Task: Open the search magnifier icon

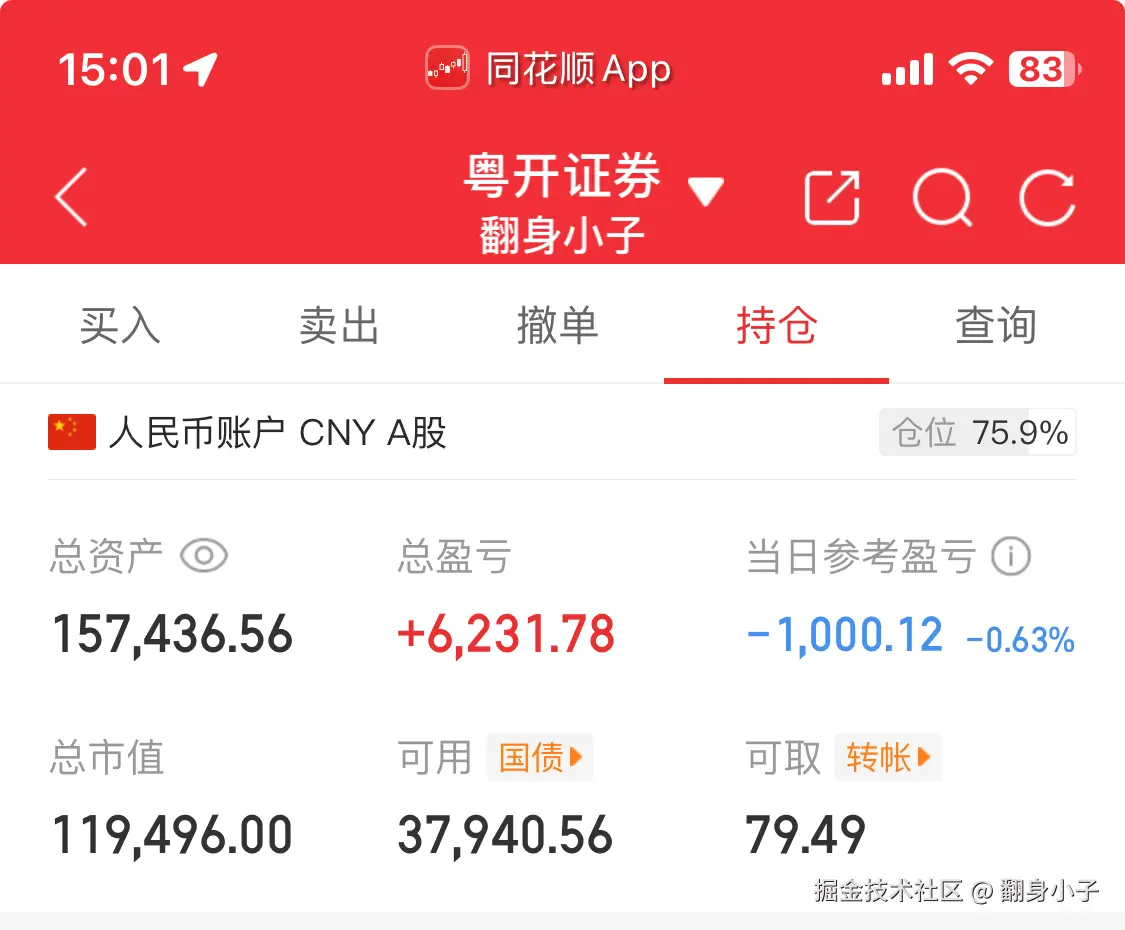Action: click(942, 197)
